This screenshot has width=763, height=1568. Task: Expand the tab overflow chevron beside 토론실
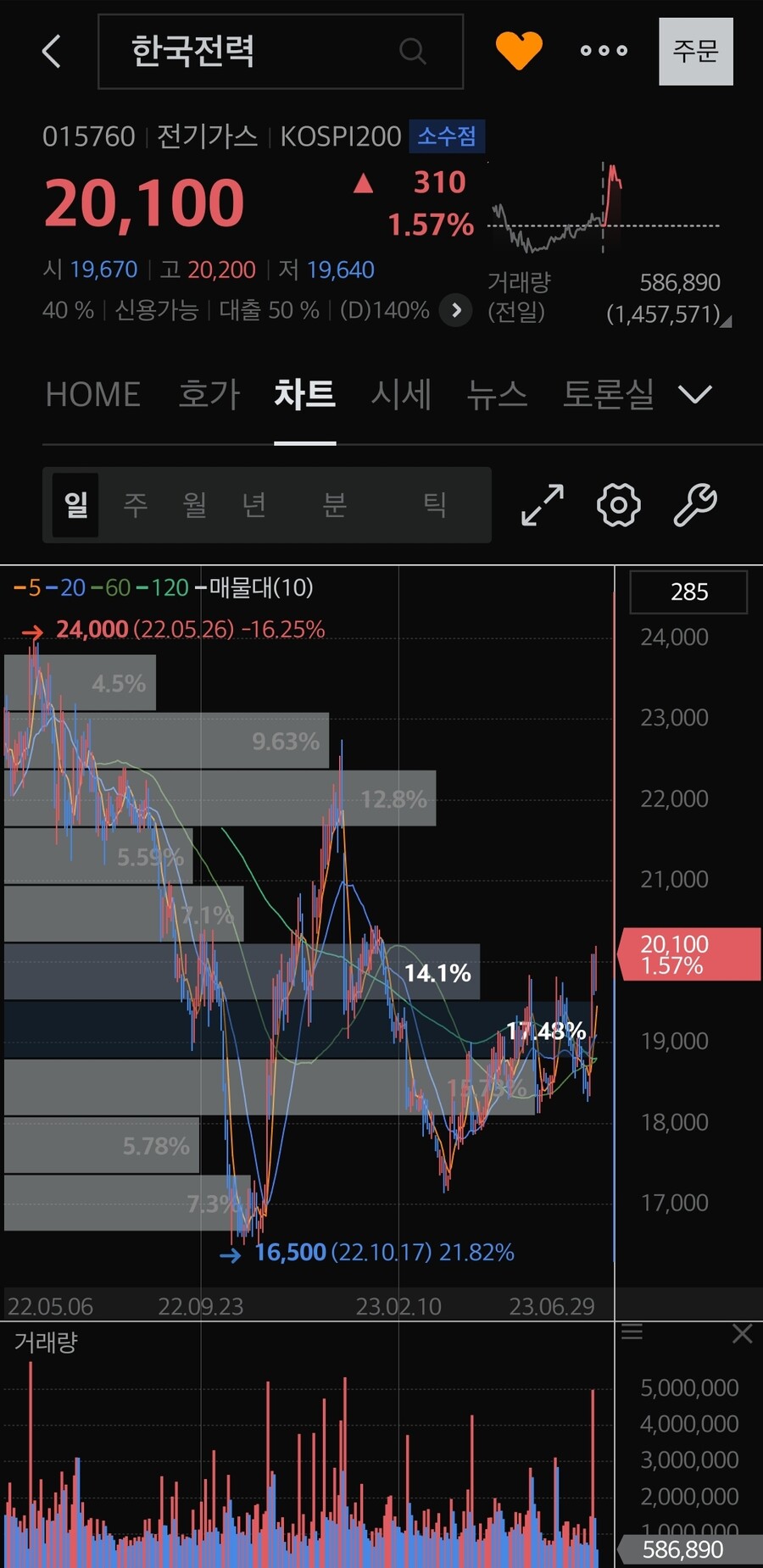point(694,395)
